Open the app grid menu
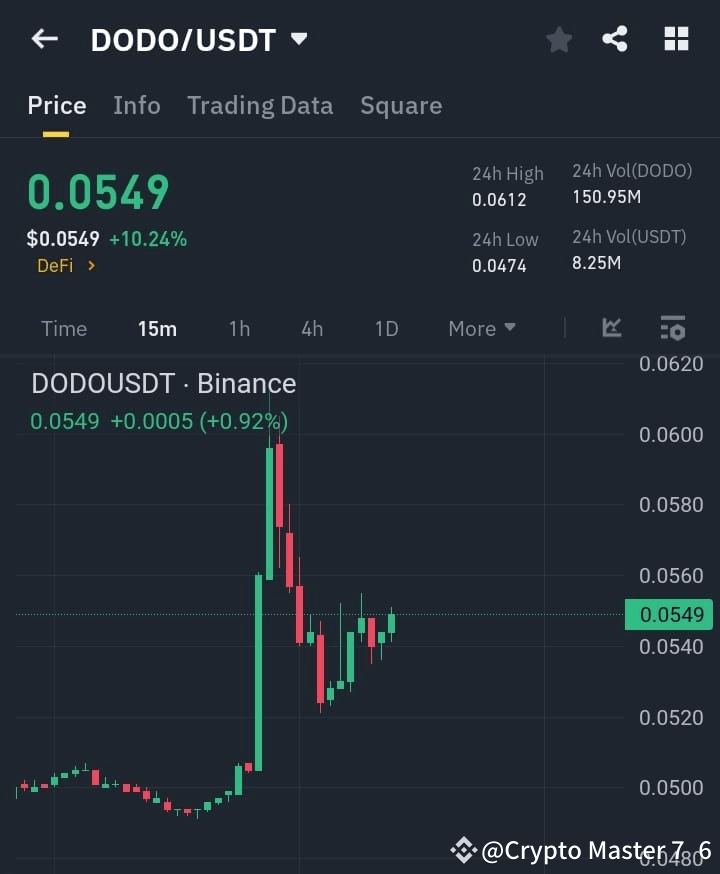 pyautogui.click(x=676, y=39)
